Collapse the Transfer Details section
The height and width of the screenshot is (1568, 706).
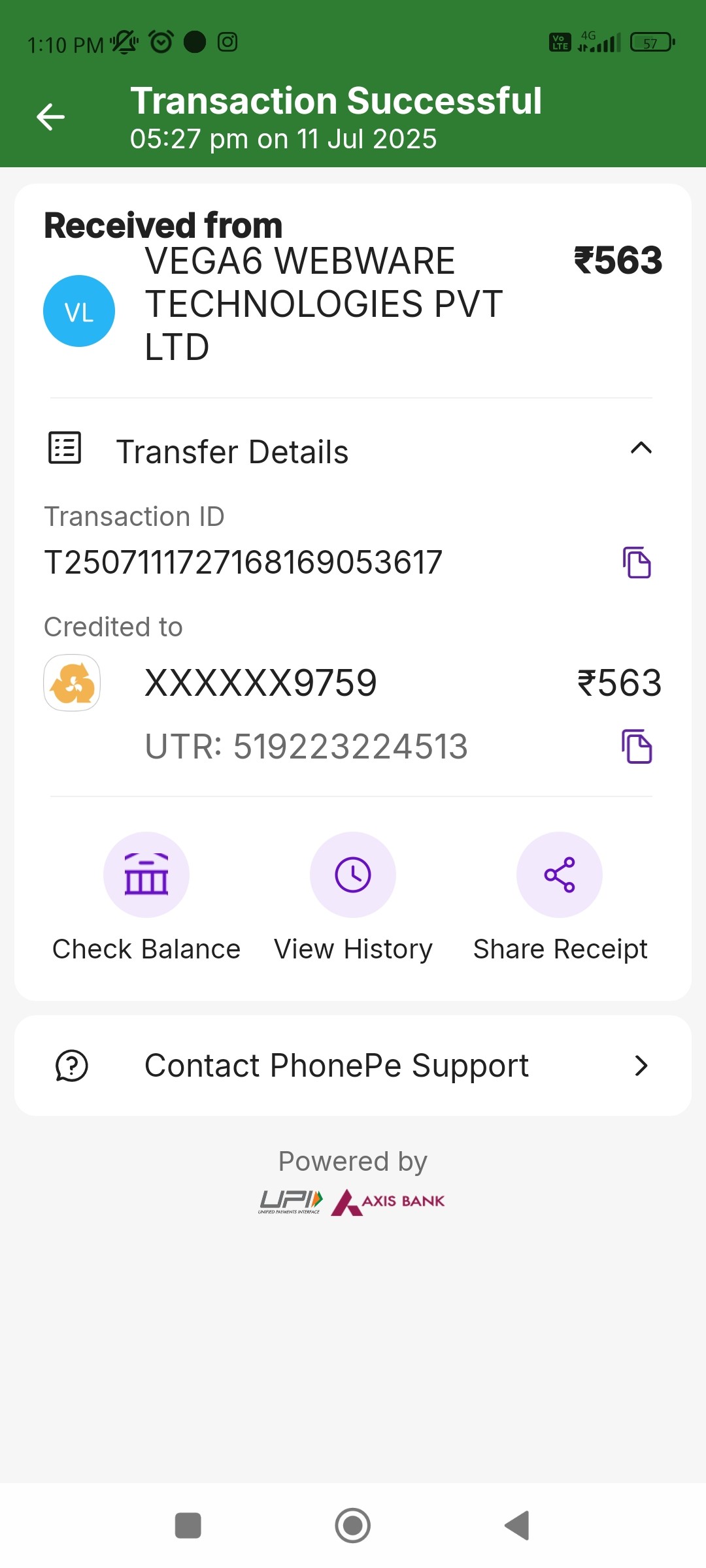(x=641, y=449)
